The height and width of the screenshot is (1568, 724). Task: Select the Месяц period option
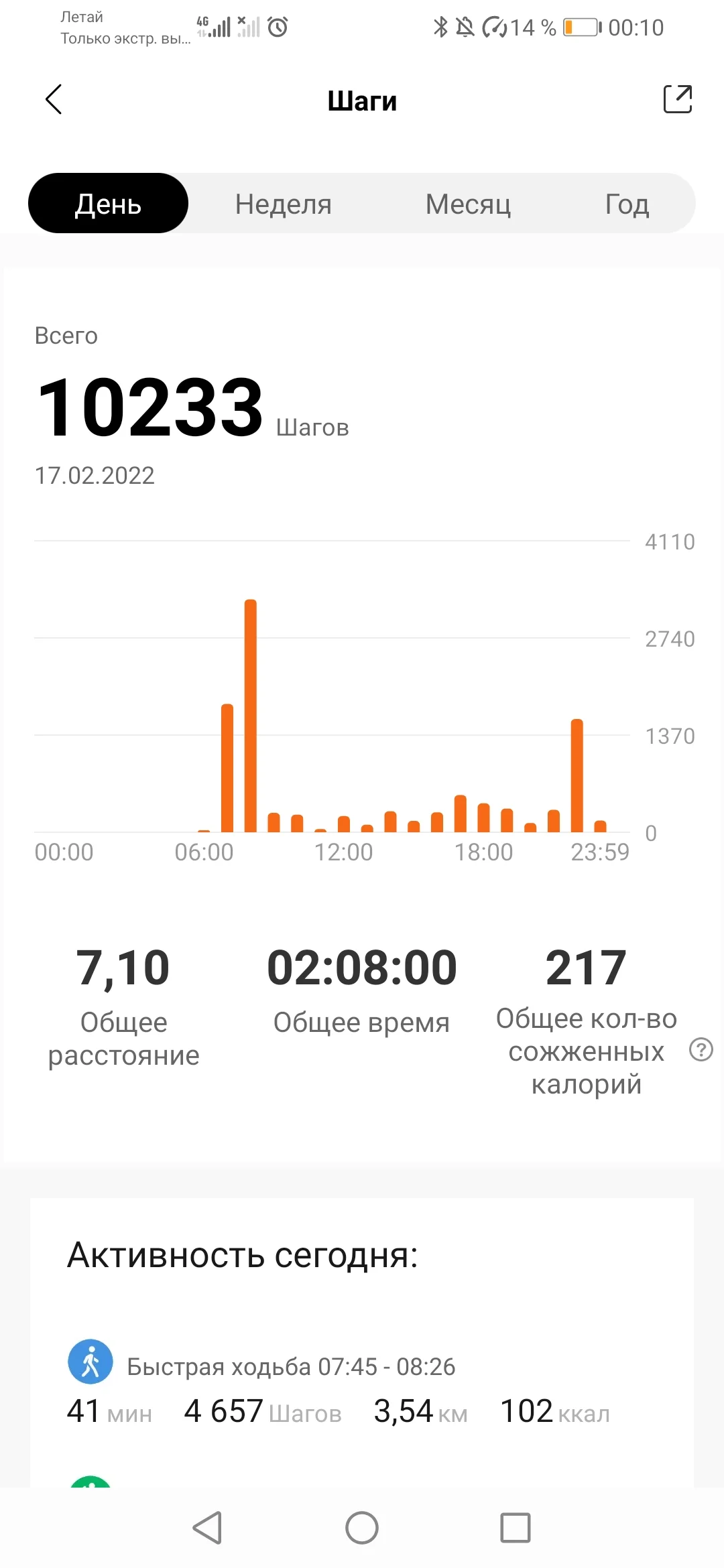click(468, 203)
